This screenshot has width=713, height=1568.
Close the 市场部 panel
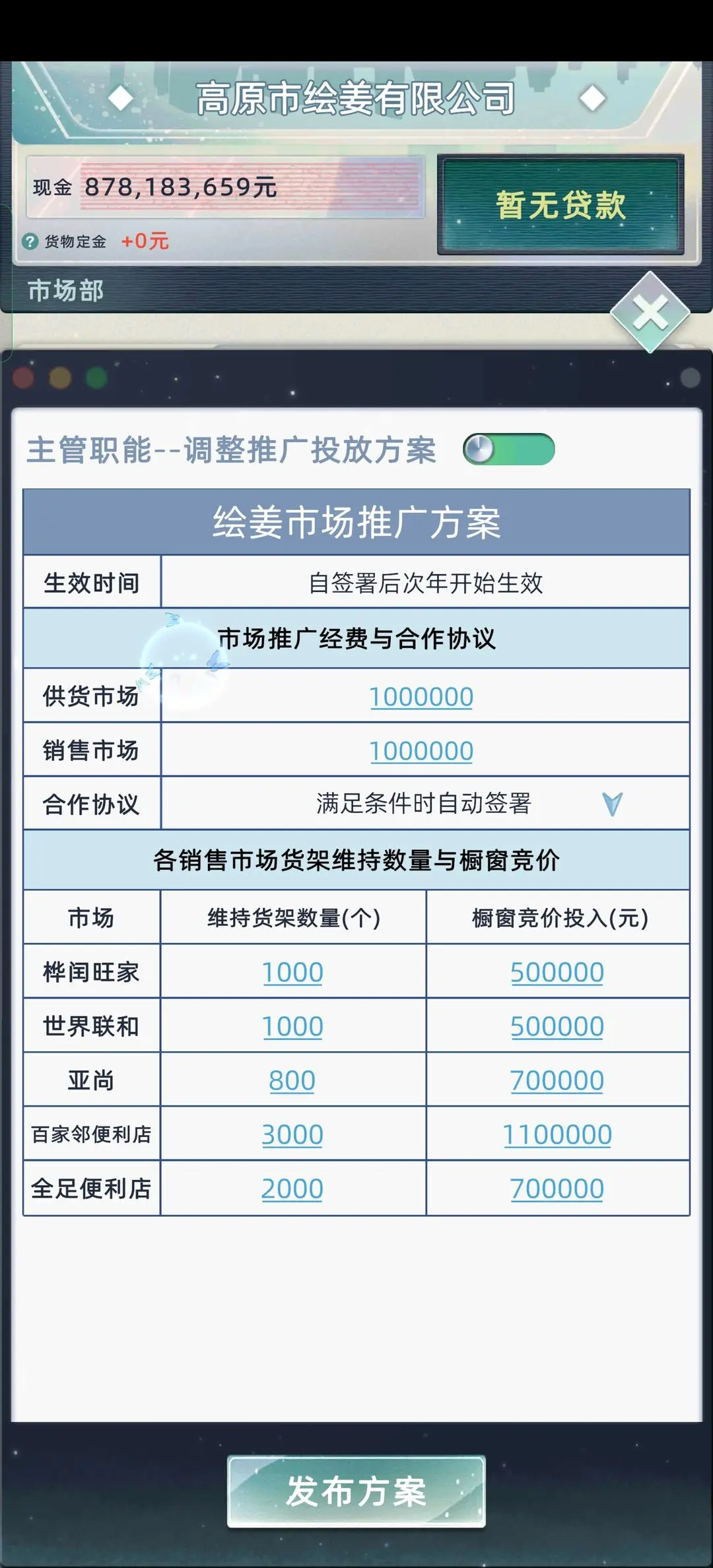[x=650, y=313]
